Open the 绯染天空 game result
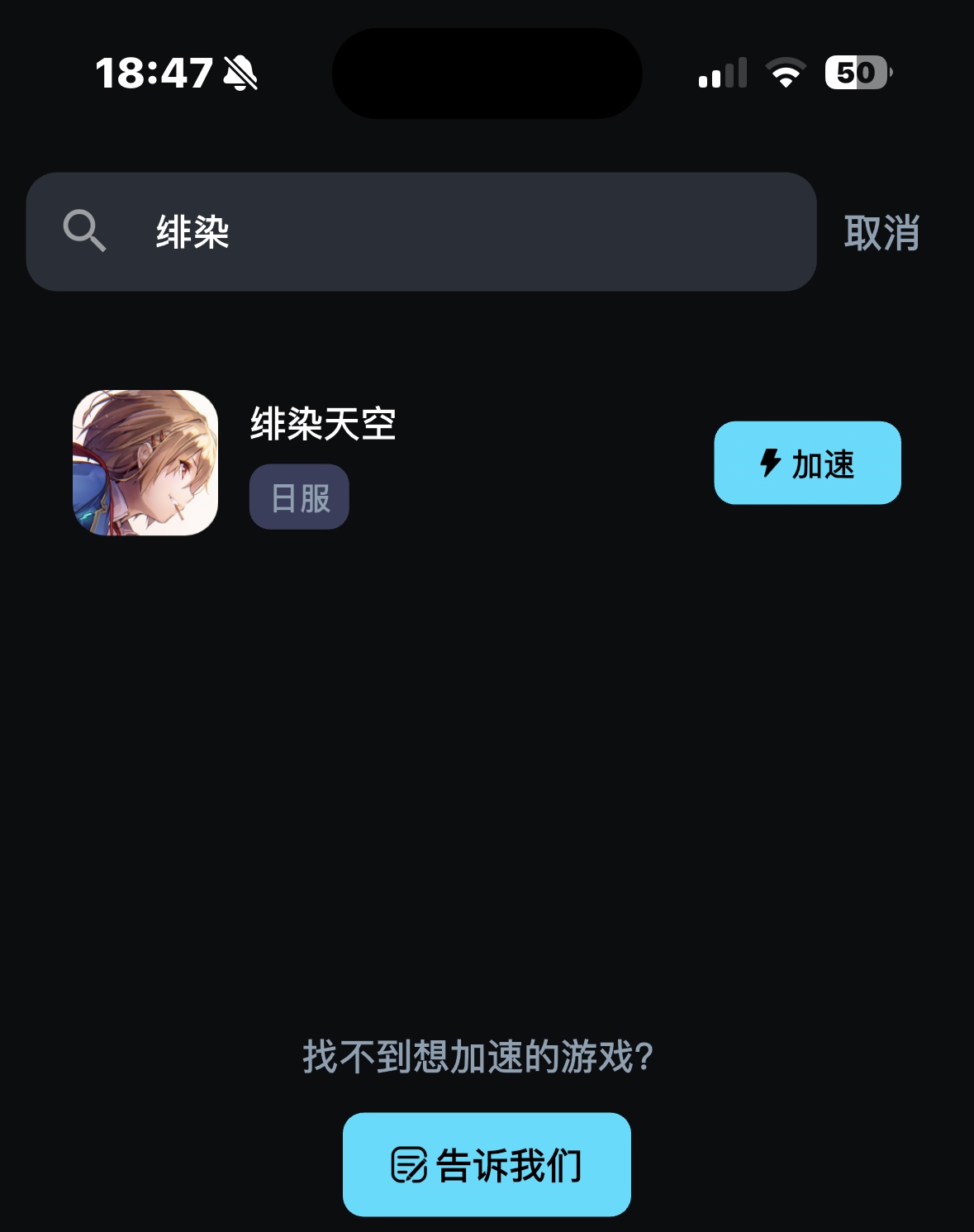Screen dimensions: 974x1232 coord(322,425)
